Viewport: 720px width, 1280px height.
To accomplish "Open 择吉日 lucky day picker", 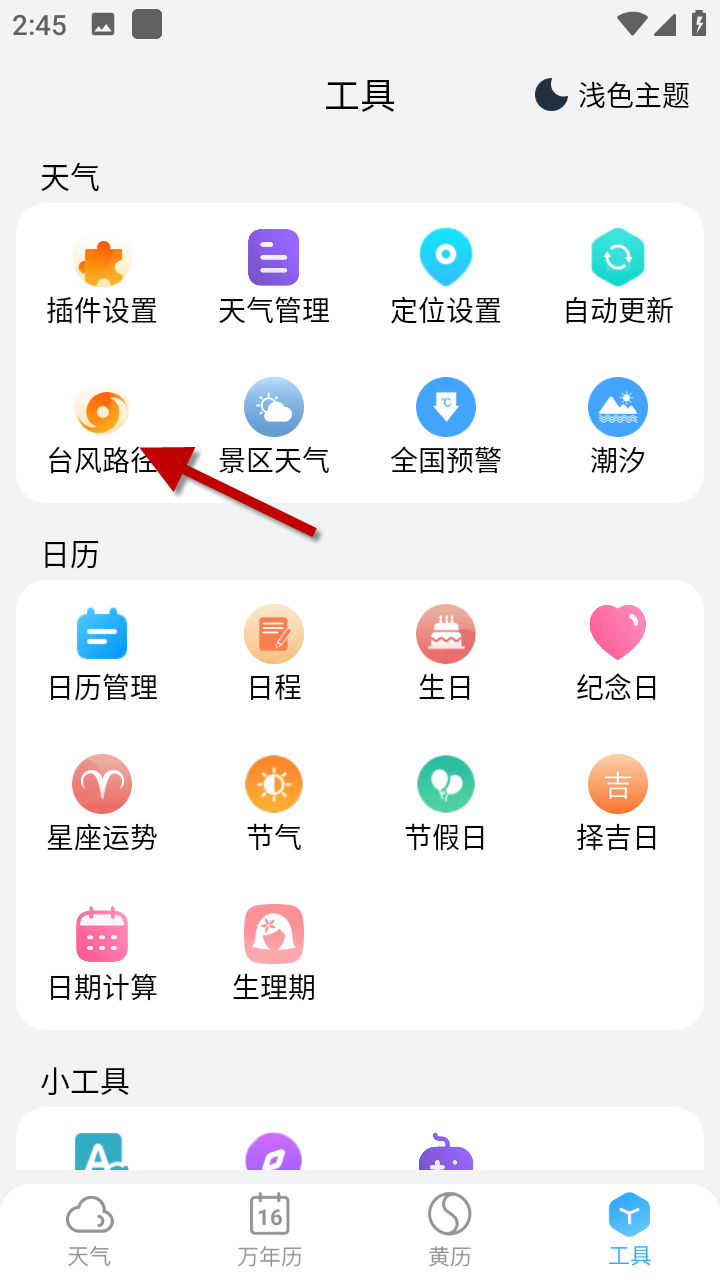I will pos(618,804).
